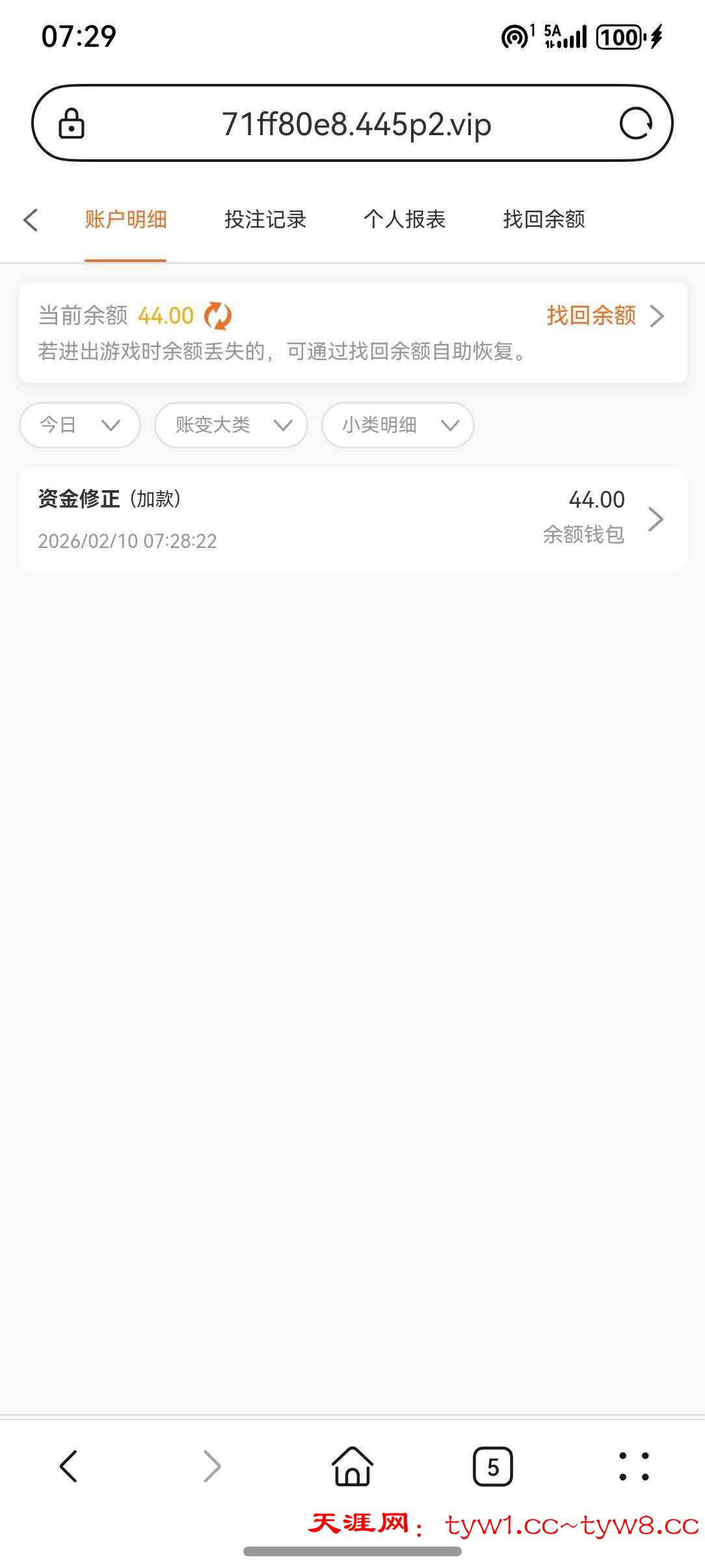Click the lock icon in the address bar

72,125
